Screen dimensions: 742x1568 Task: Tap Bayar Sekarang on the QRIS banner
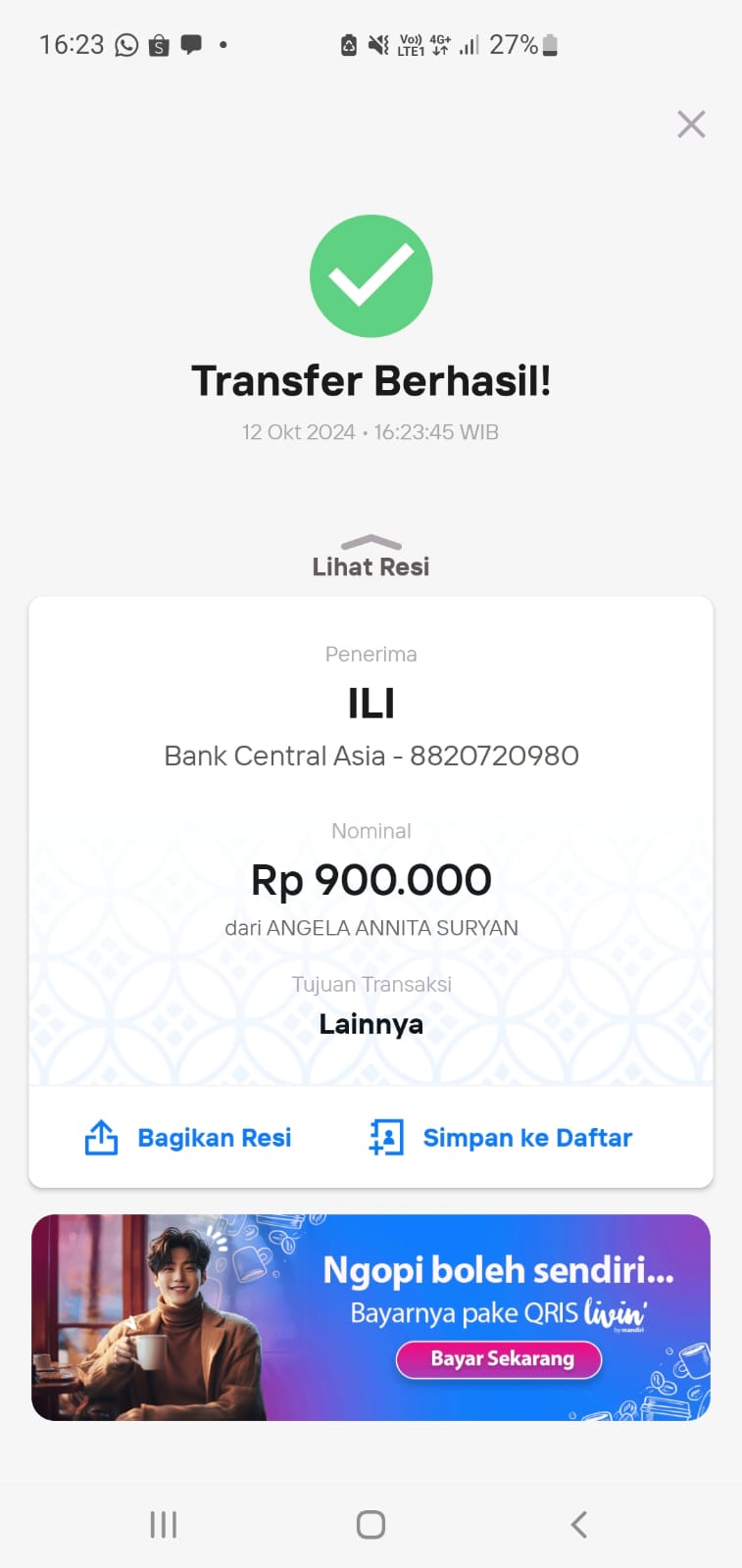(499, 1359)
